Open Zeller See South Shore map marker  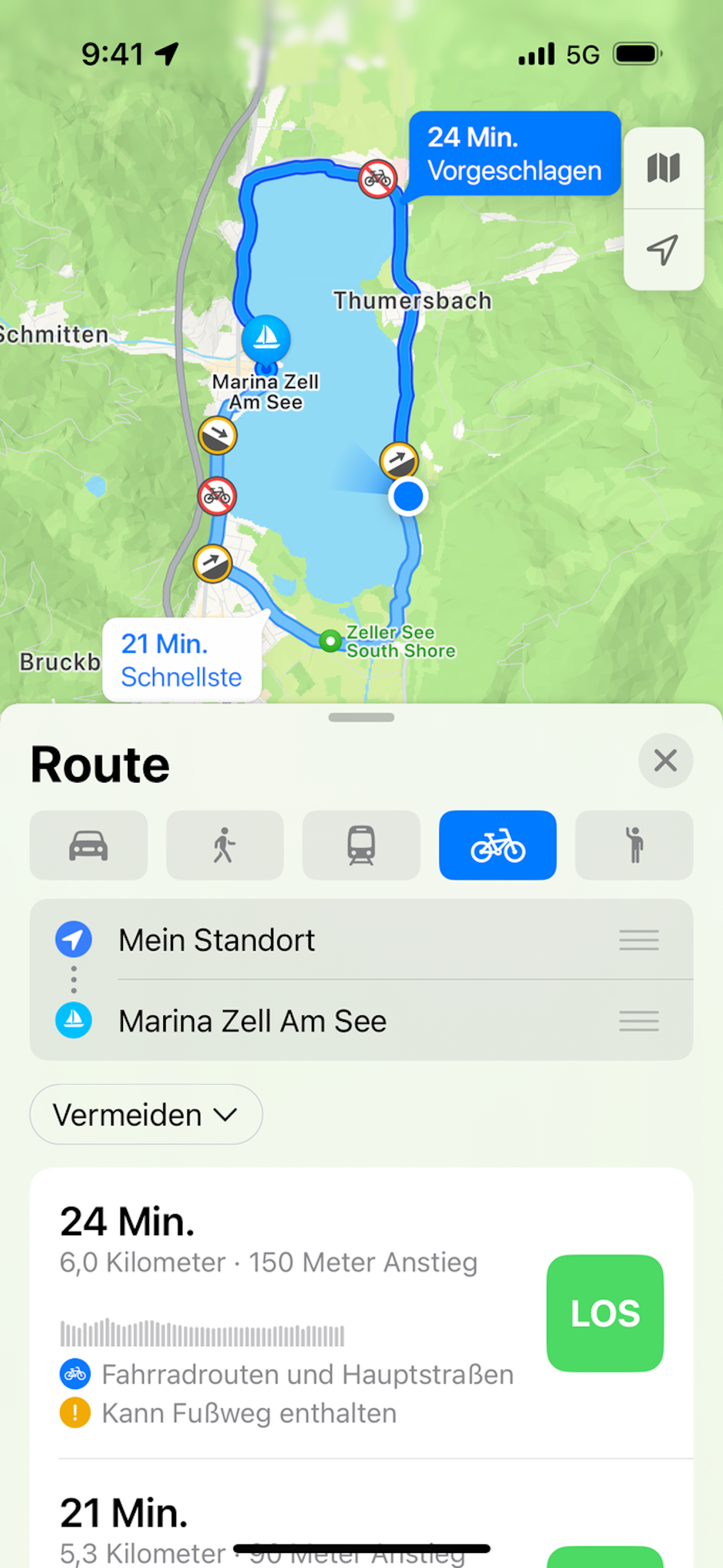click(330, 641)
